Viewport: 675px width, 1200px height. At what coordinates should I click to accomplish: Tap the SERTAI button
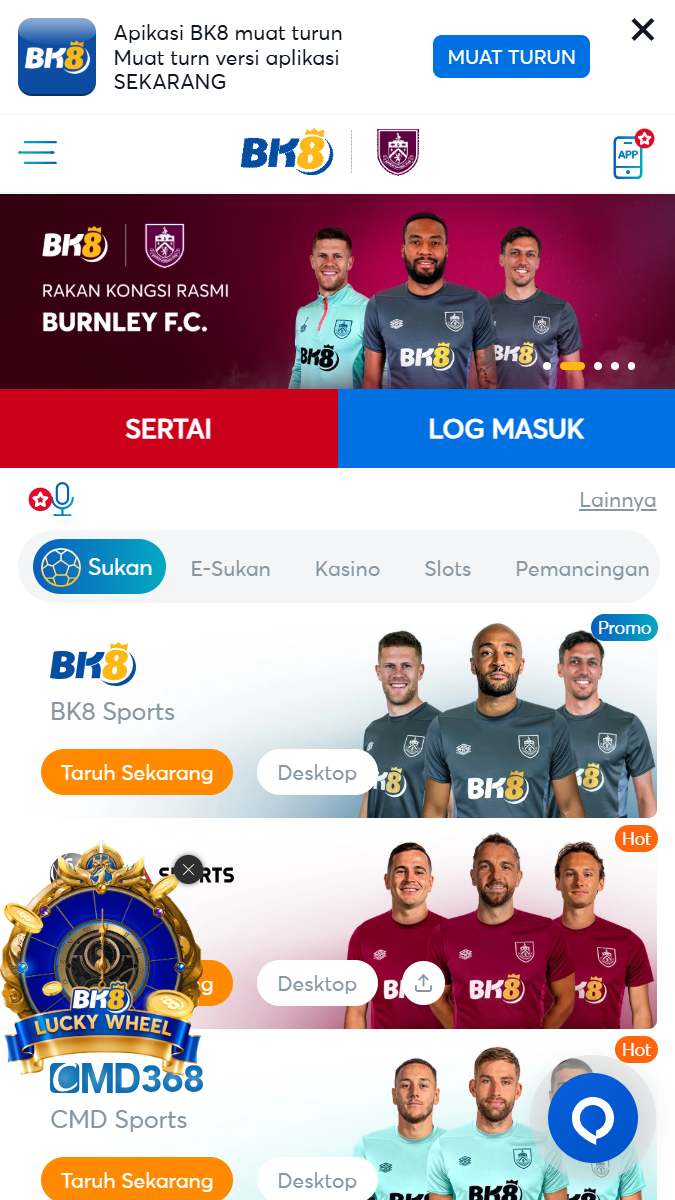tap(169, 429)
